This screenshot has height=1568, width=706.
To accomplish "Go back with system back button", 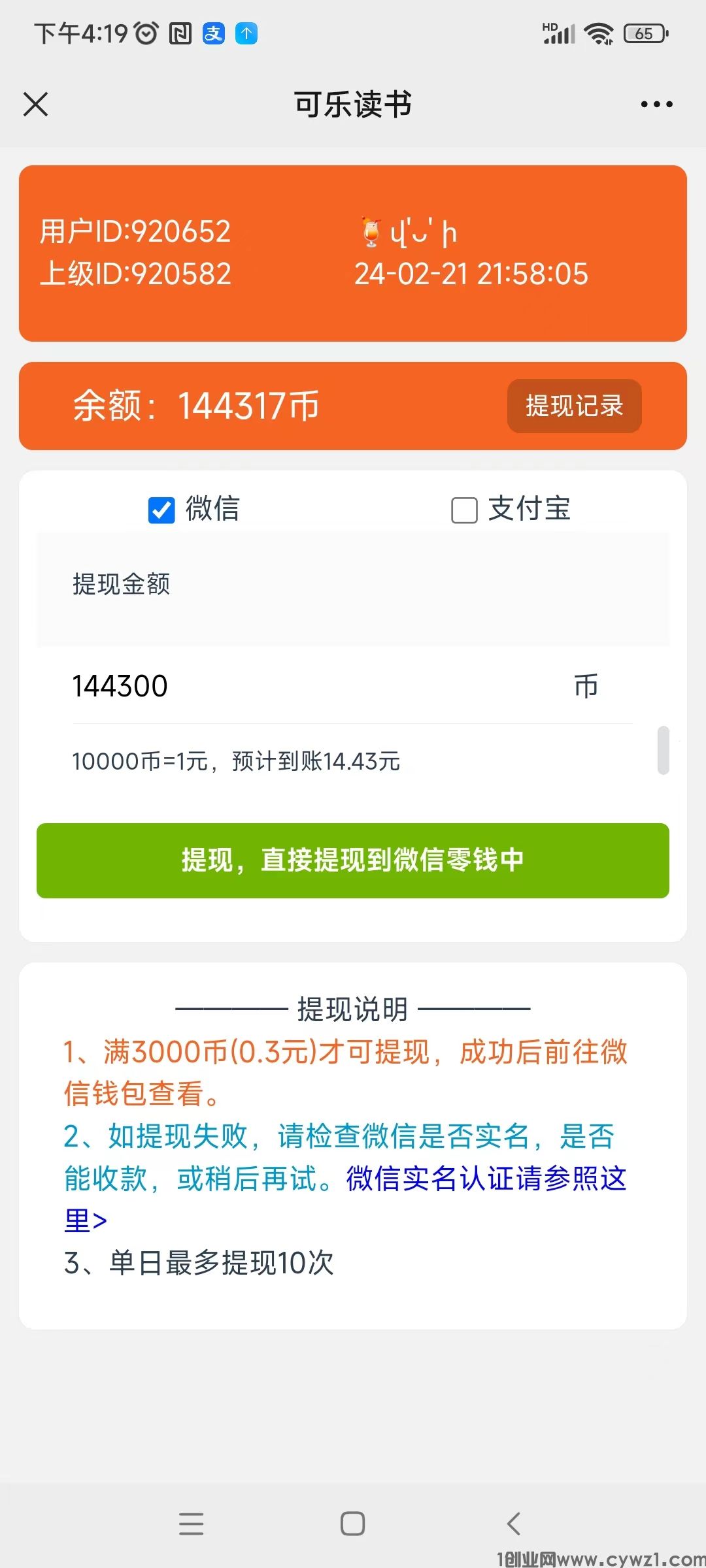I will point(514,1524).
